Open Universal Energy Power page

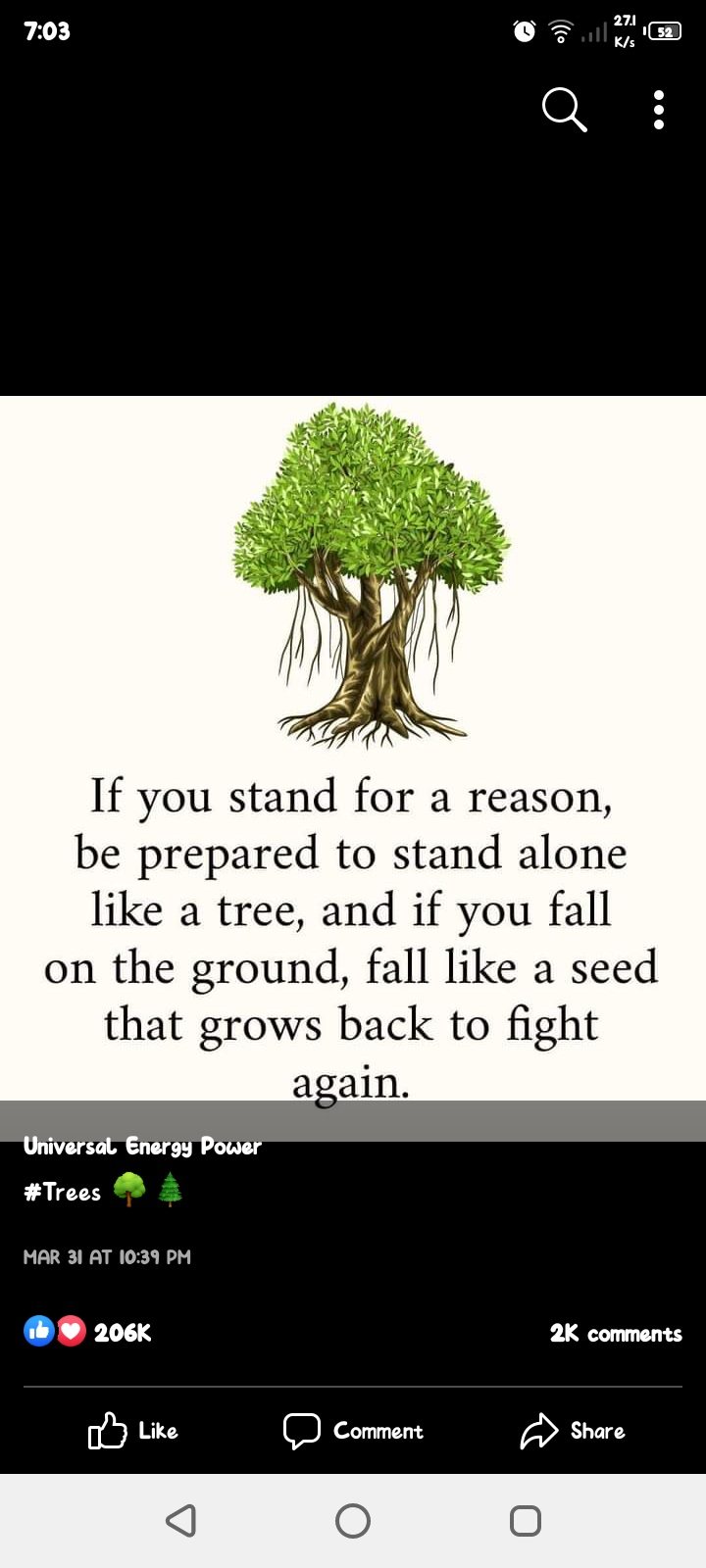142,1147
